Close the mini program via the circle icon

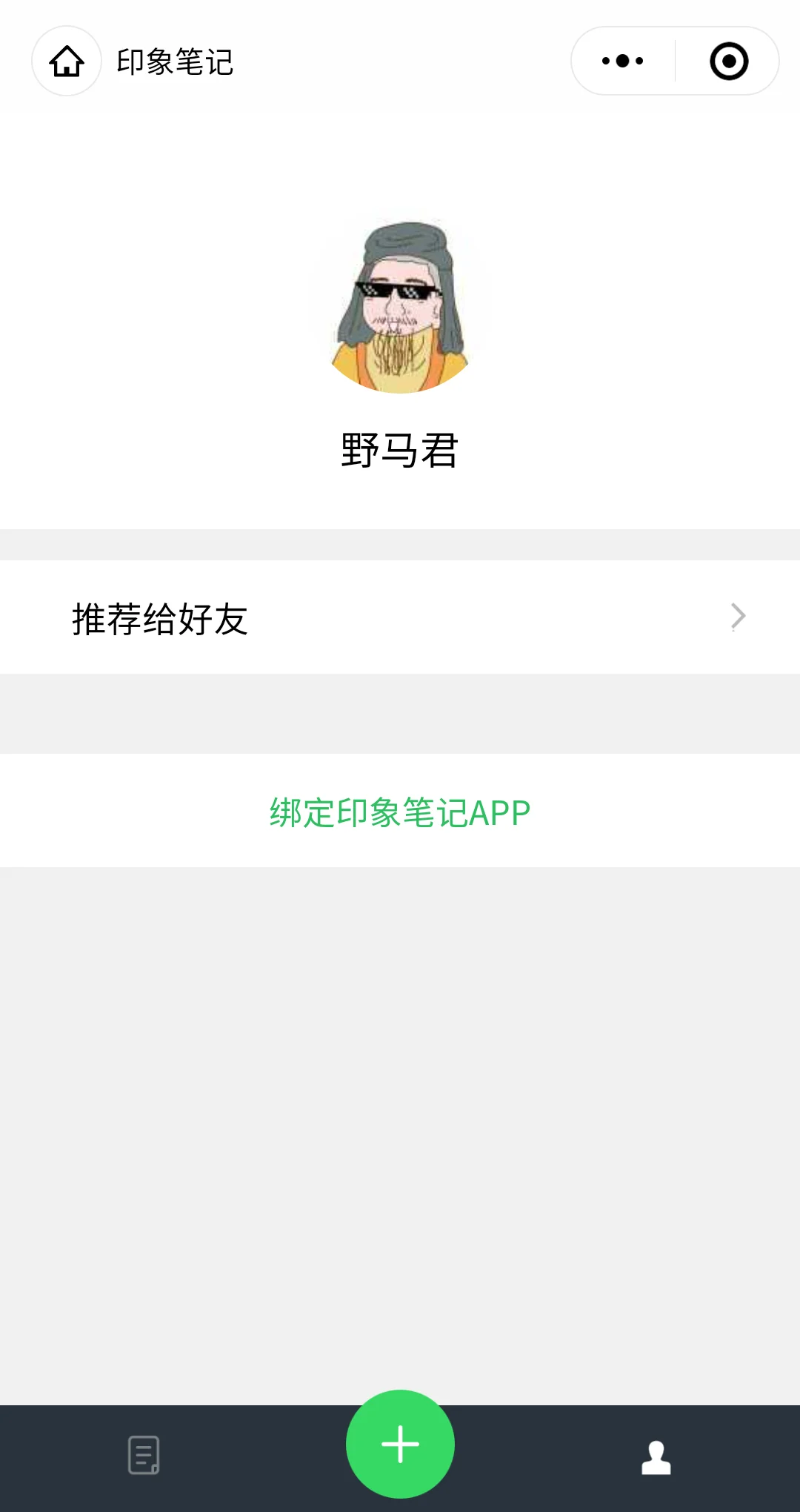[x=729, y=61]
